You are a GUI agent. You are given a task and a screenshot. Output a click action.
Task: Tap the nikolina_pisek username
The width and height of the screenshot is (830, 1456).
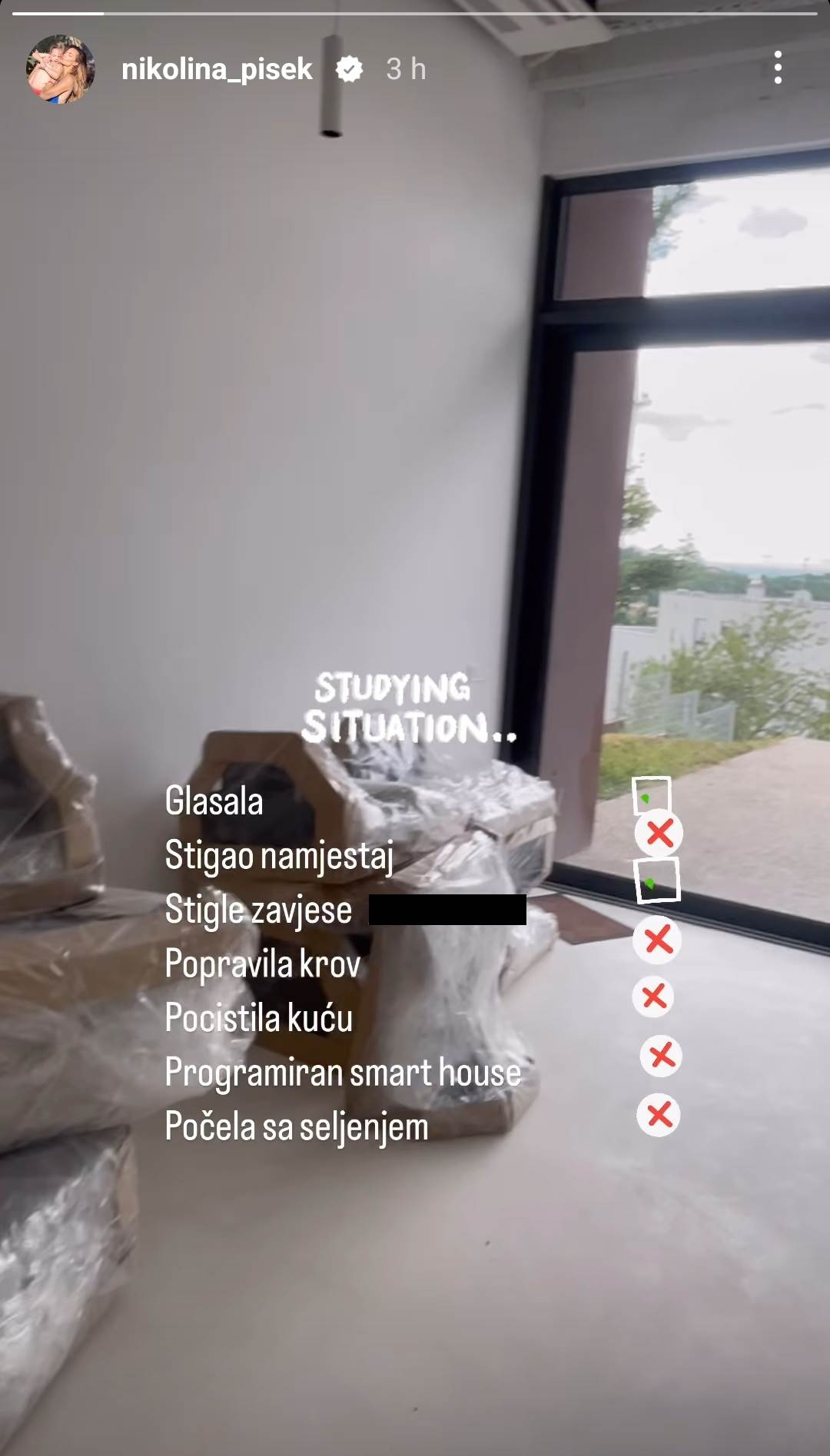point(217,69)
